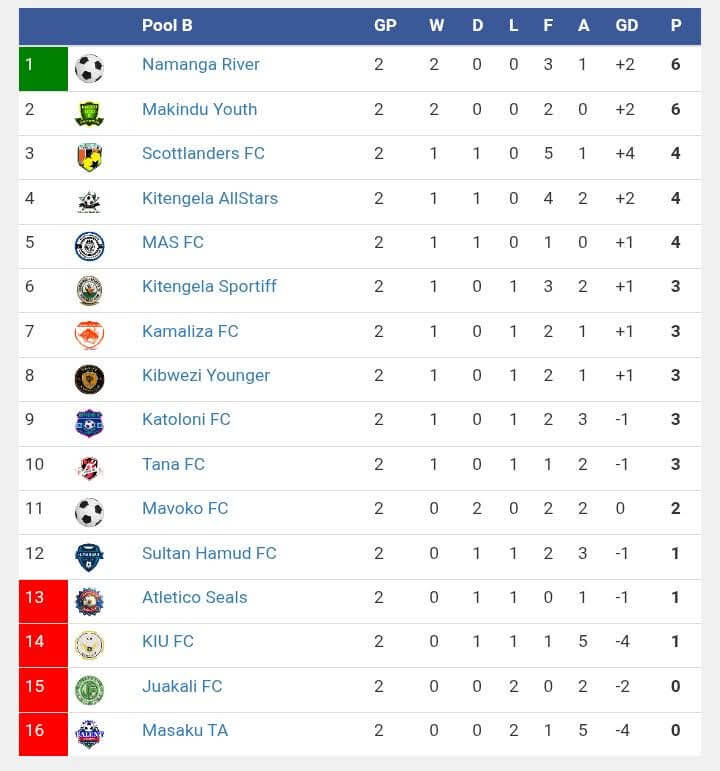The width and height of the screenshot is (720, 771).
Task: Select the Kibwezi Younger team name
Action: click(x=205, y=375)
